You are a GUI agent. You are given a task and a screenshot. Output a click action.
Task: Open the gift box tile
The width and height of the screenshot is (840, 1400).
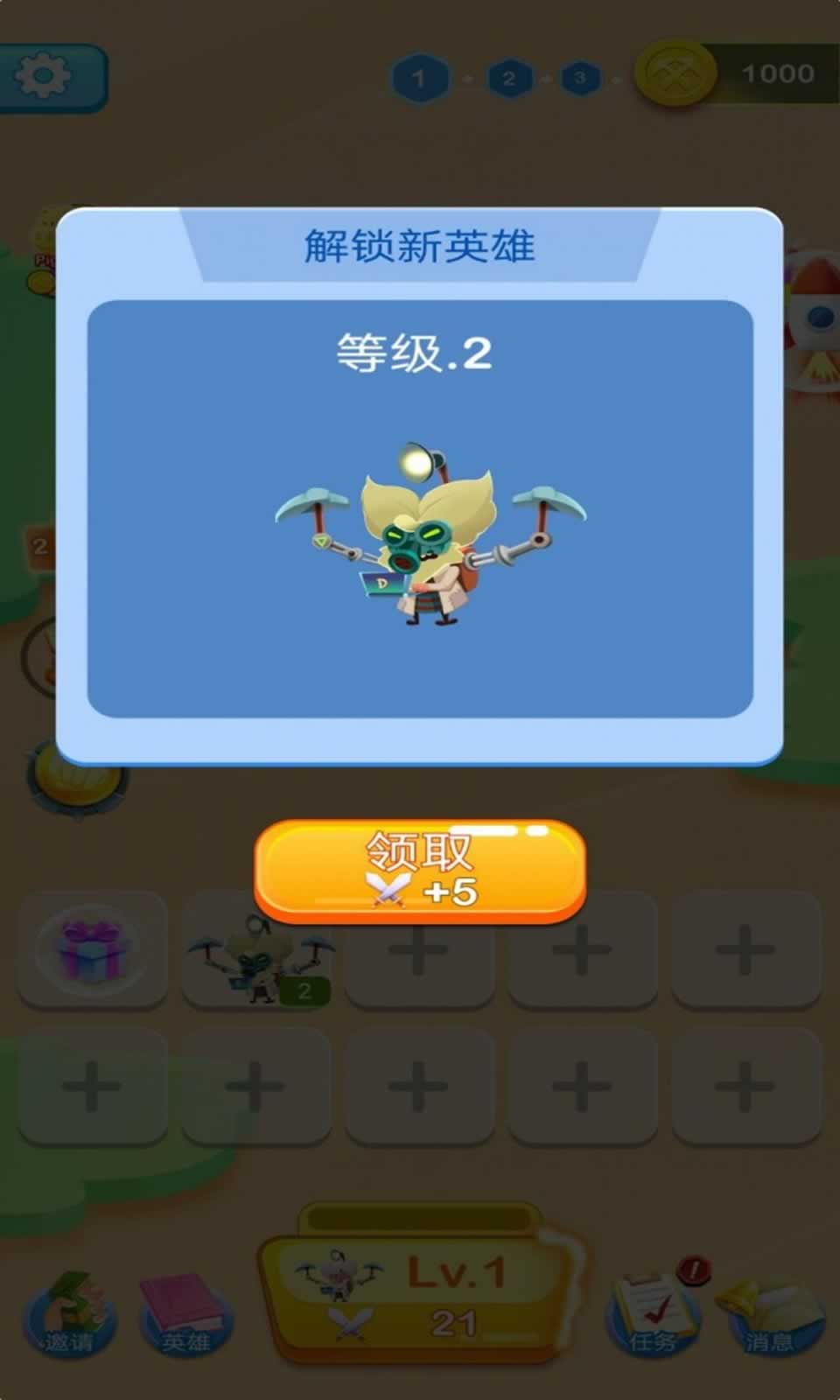[92, 954]
